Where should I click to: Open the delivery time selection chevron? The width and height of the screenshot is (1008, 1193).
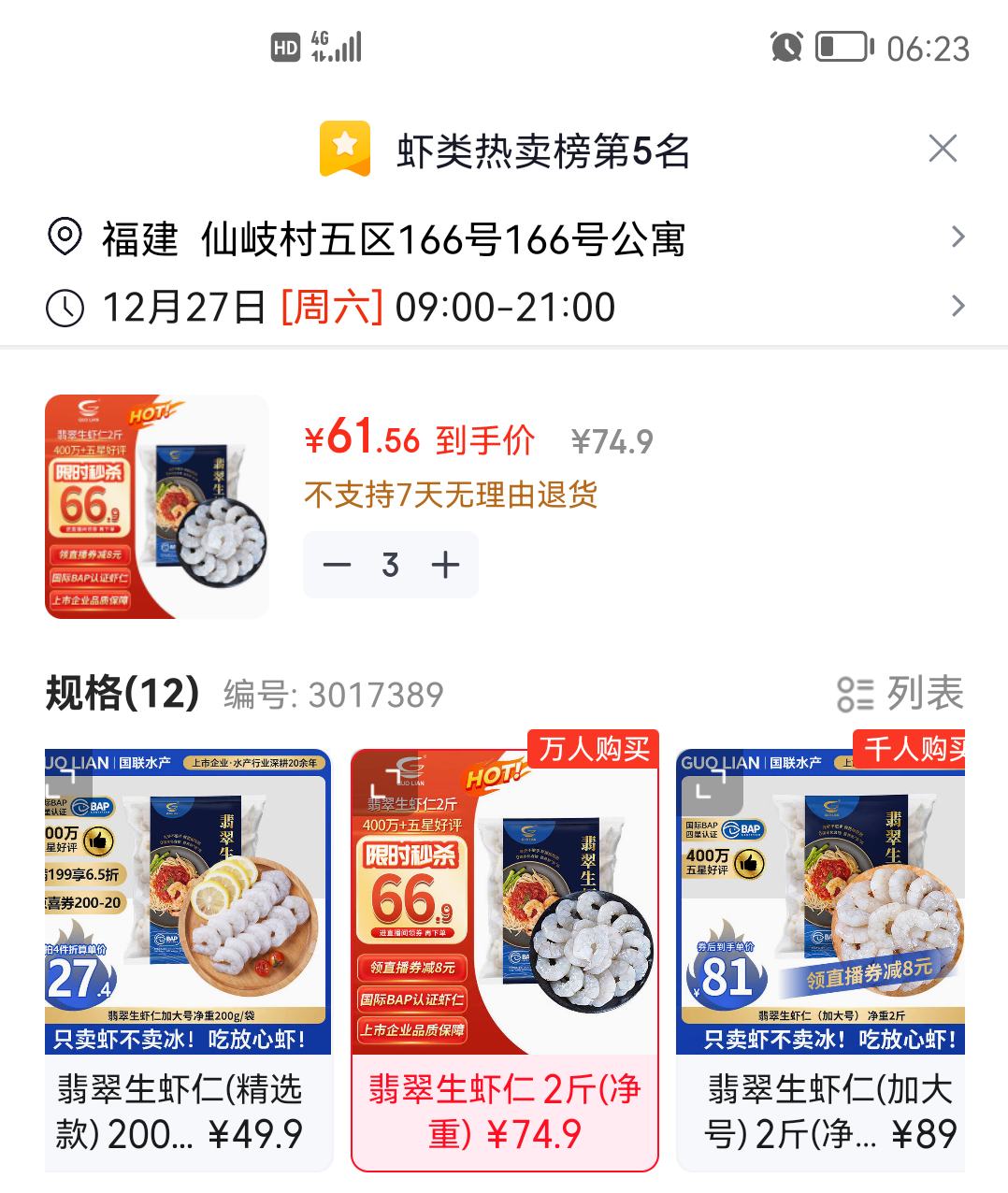point(958,306)
